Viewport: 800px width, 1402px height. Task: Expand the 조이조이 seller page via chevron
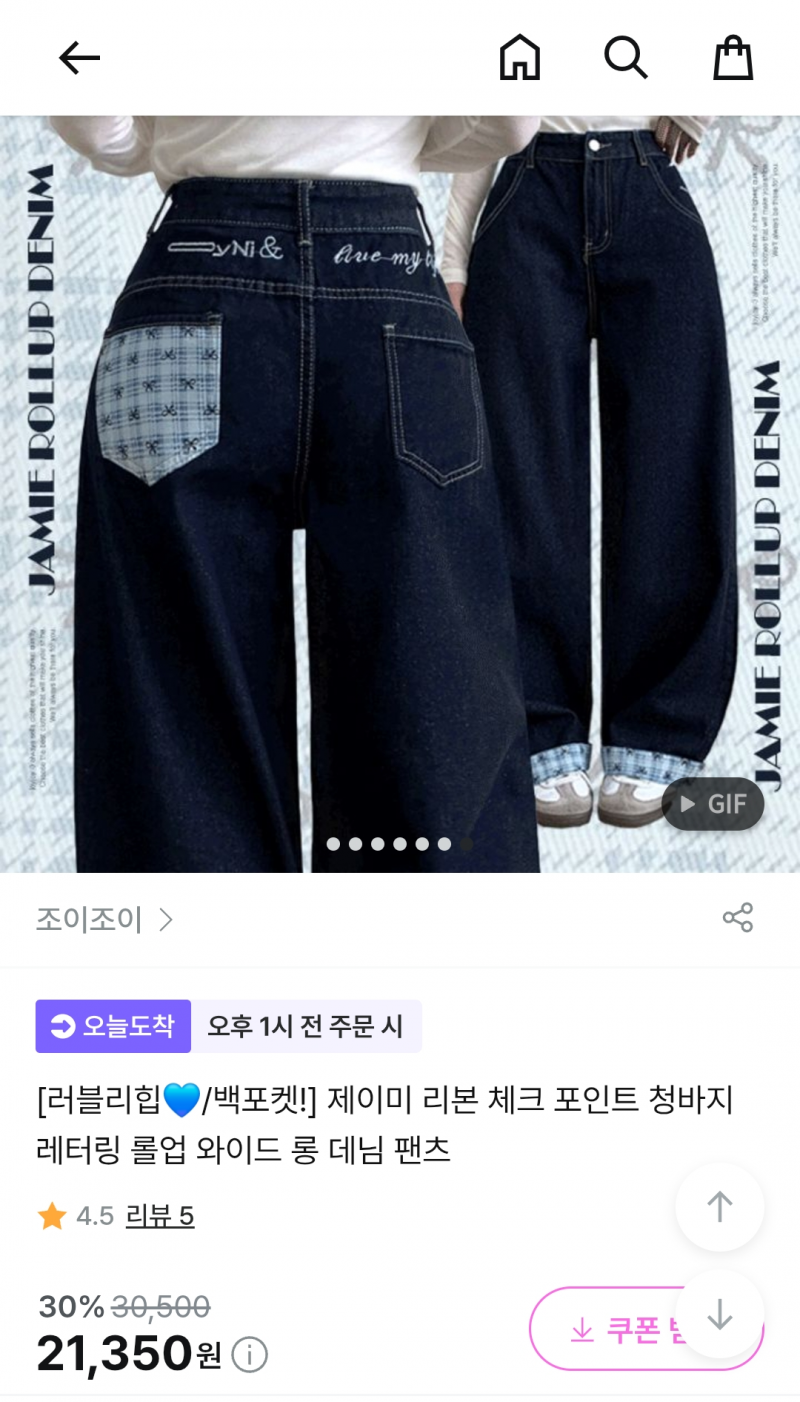166,919
